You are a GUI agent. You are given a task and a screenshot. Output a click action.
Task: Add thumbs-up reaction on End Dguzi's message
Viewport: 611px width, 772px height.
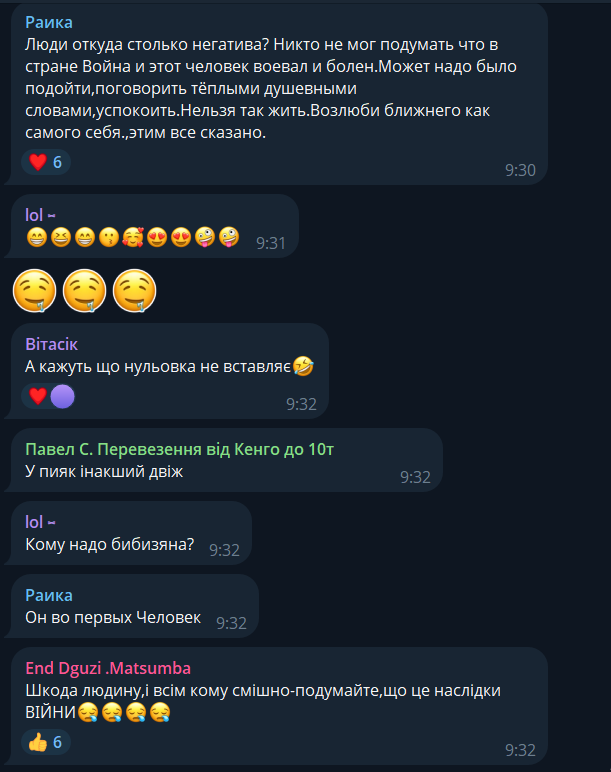click(x=46, y=742)
